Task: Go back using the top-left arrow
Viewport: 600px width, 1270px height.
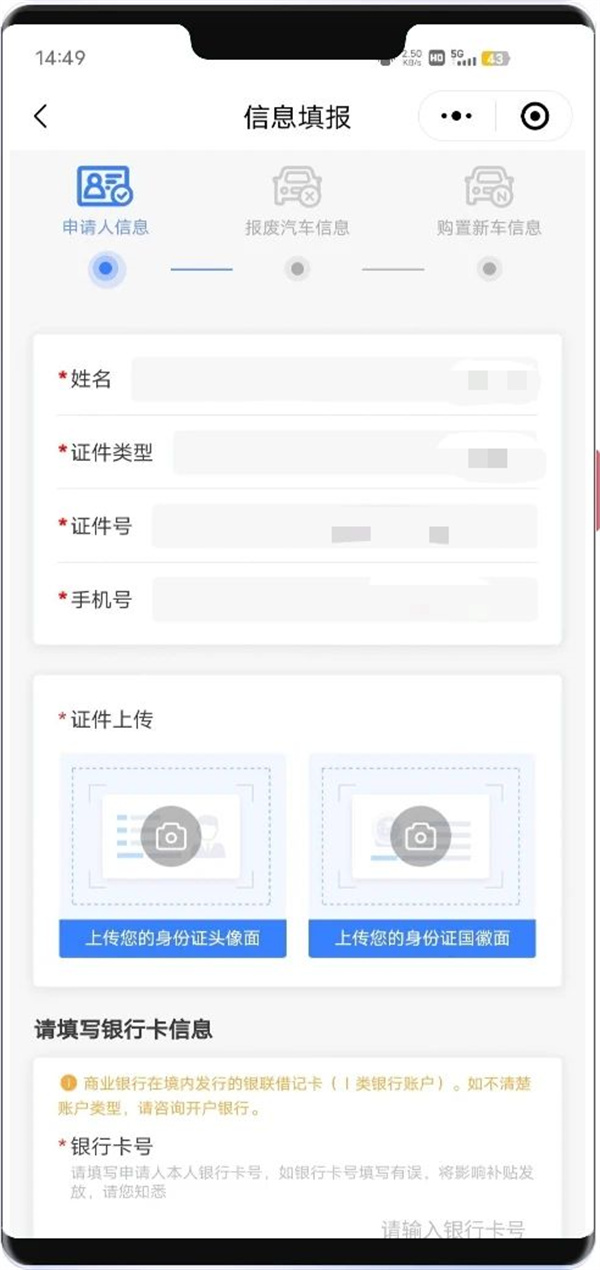Action: click(41, 116)
